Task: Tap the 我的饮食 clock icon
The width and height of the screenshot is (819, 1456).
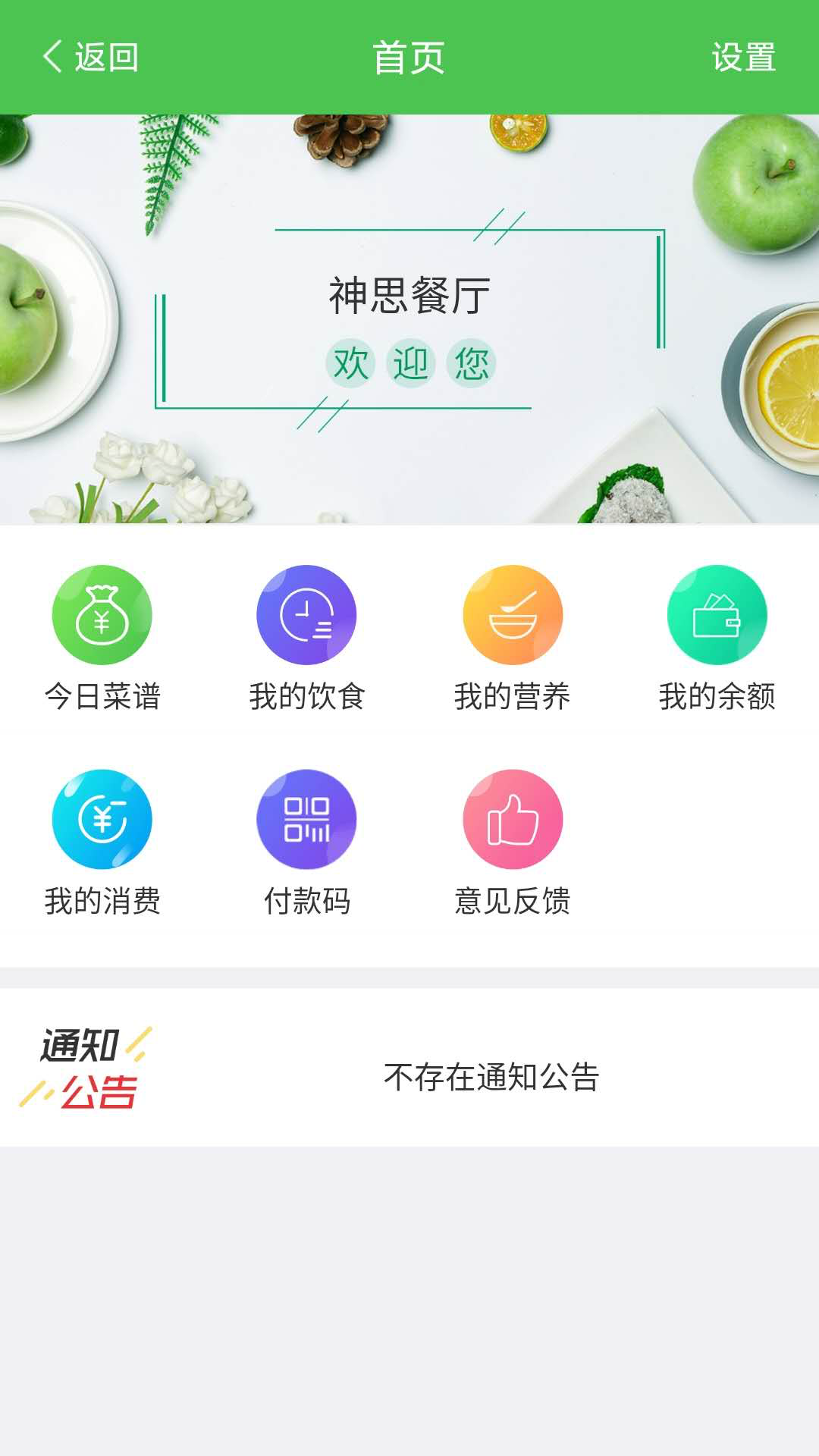Action: [306, 616]
